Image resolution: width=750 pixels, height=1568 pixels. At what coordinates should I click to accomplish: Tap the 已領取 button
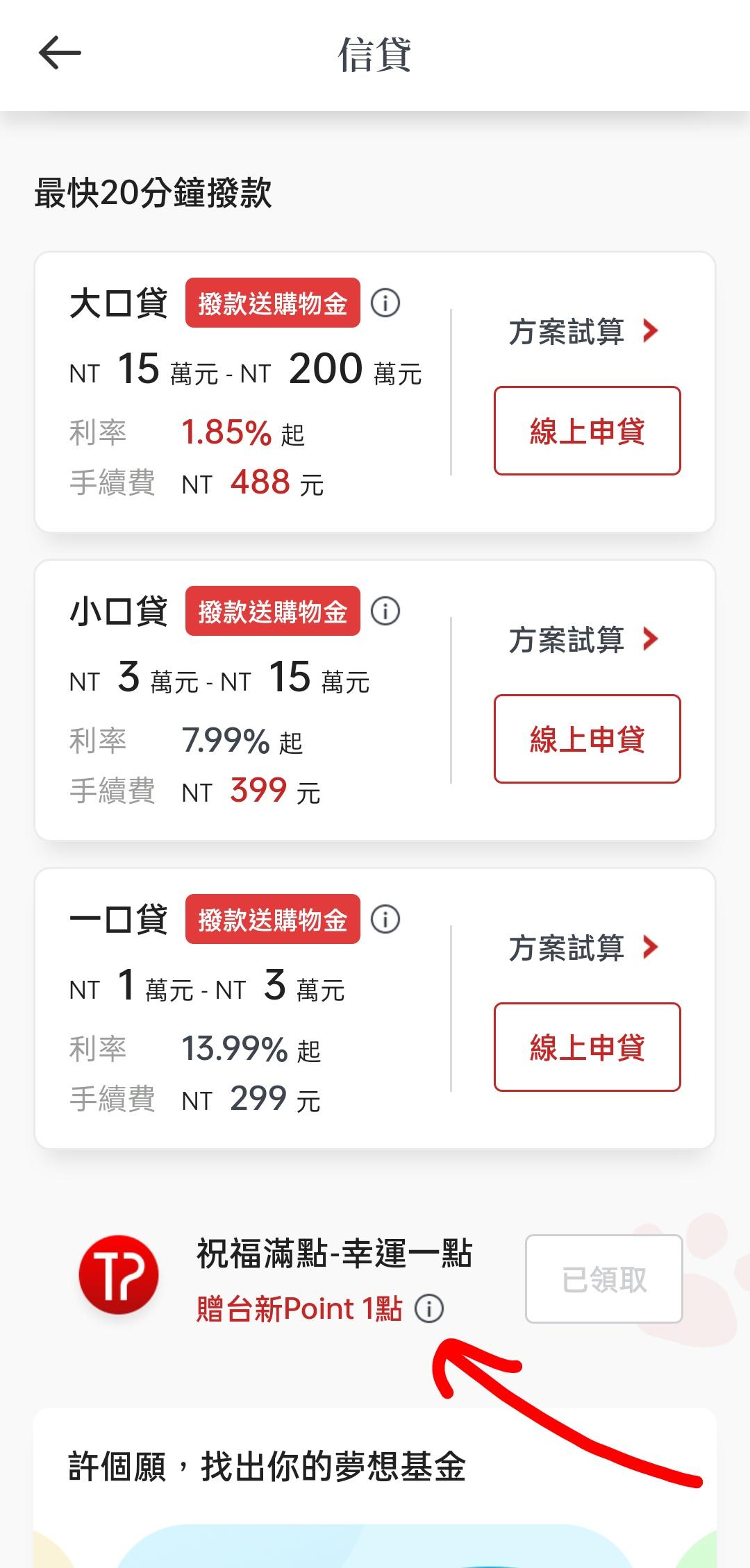click(603, 1279)
